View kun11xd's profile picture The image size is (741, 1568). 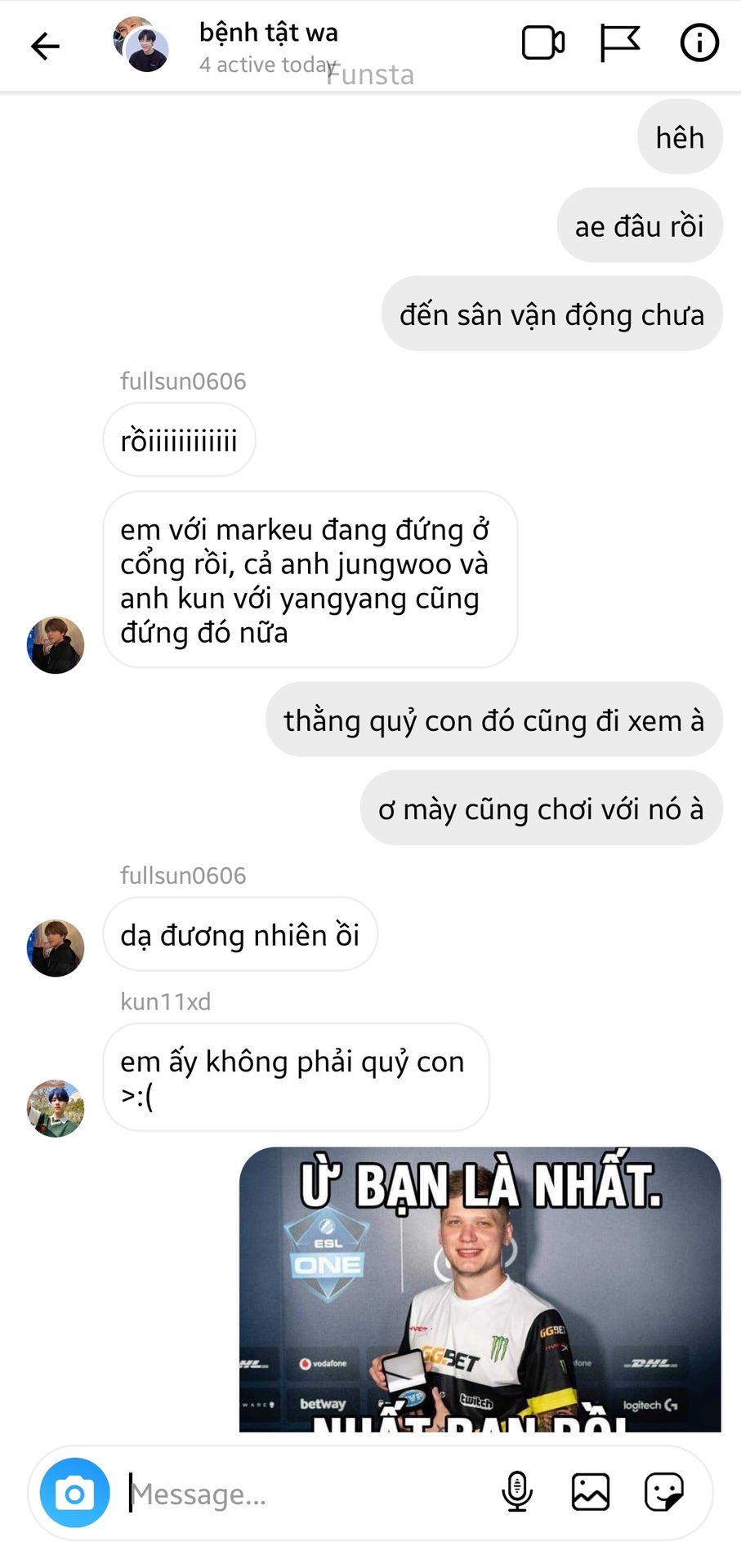point(56,1108)
